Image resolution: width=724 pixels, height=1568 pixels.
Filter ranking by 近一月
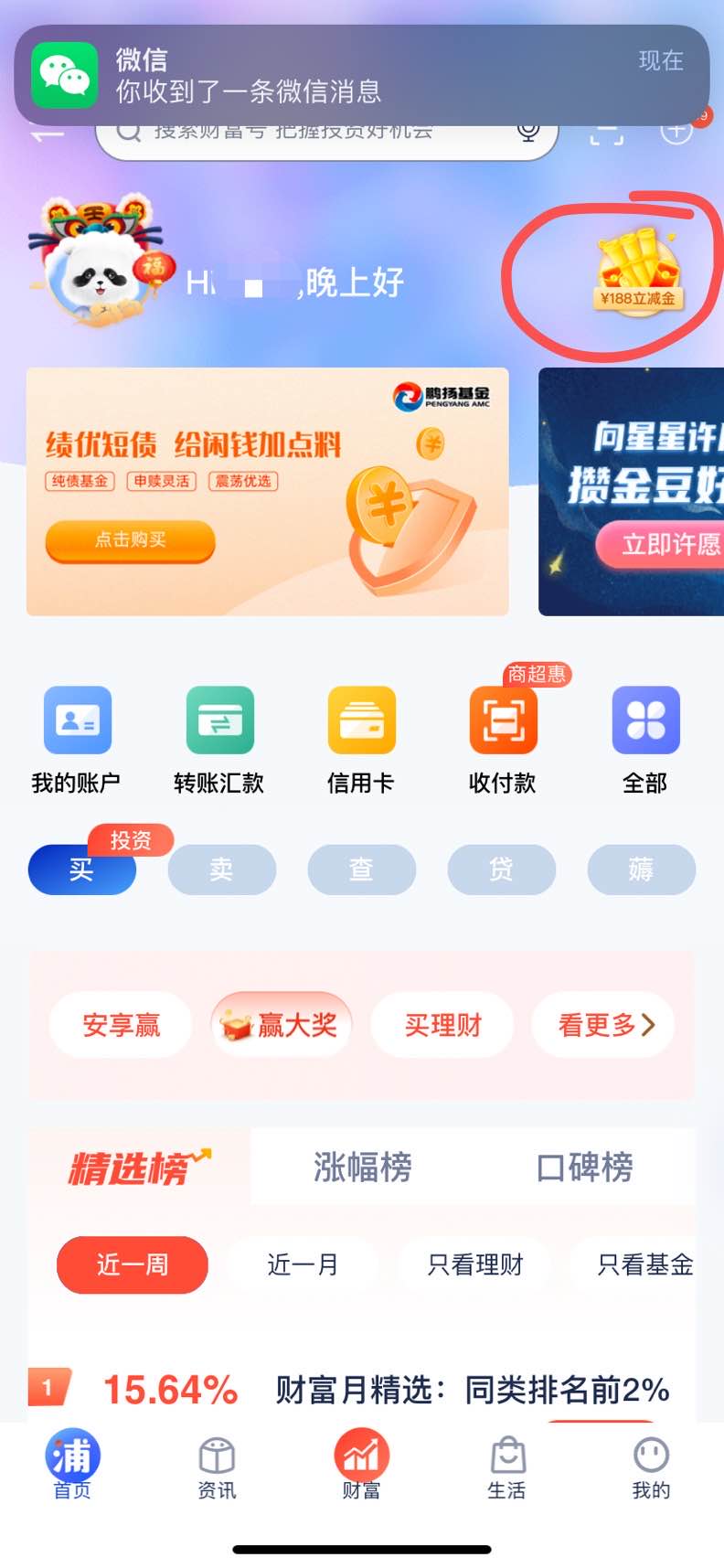click(303, 1264)
